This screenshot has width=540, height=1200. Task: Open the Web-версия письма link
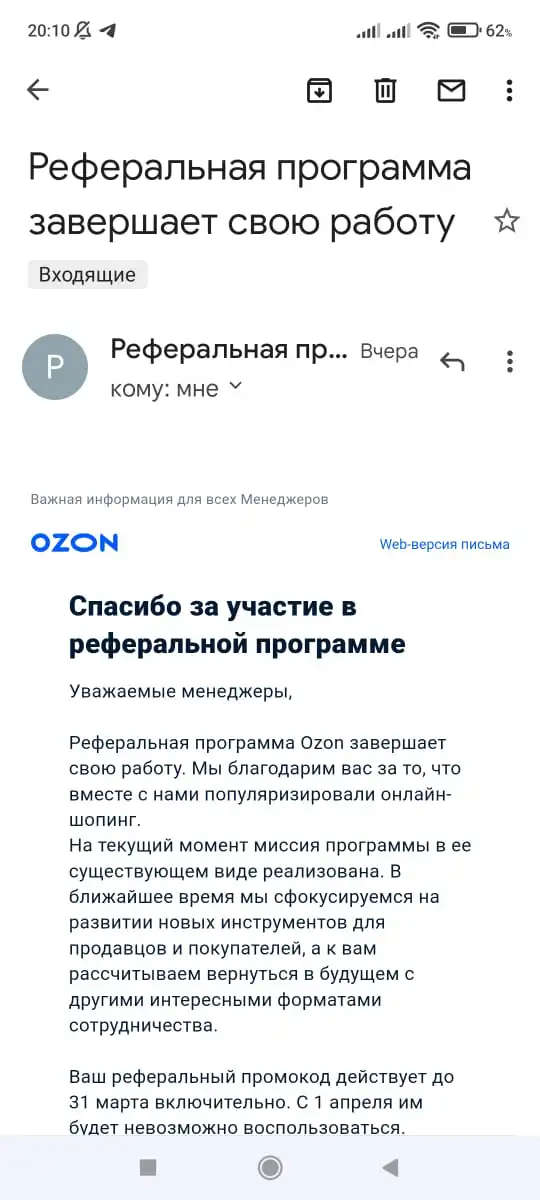pyautogui.click(x=444, y=544)
